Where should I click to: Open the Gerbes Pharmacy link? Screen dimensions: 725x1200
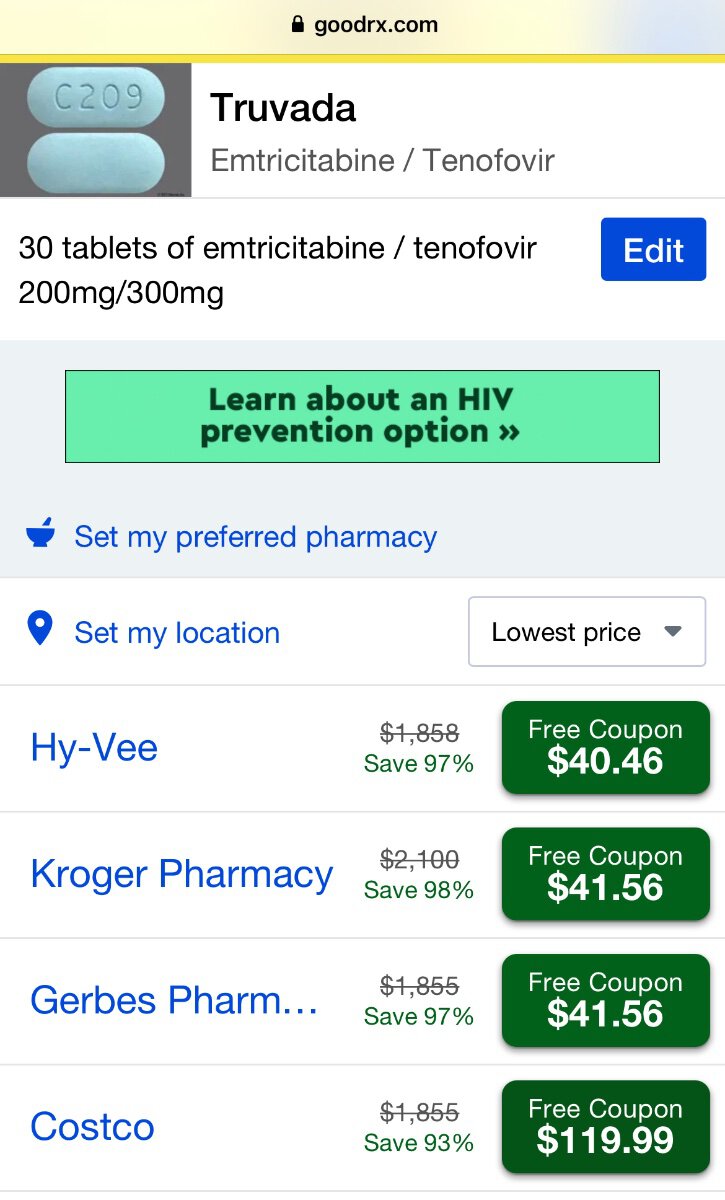(174, 1000)
